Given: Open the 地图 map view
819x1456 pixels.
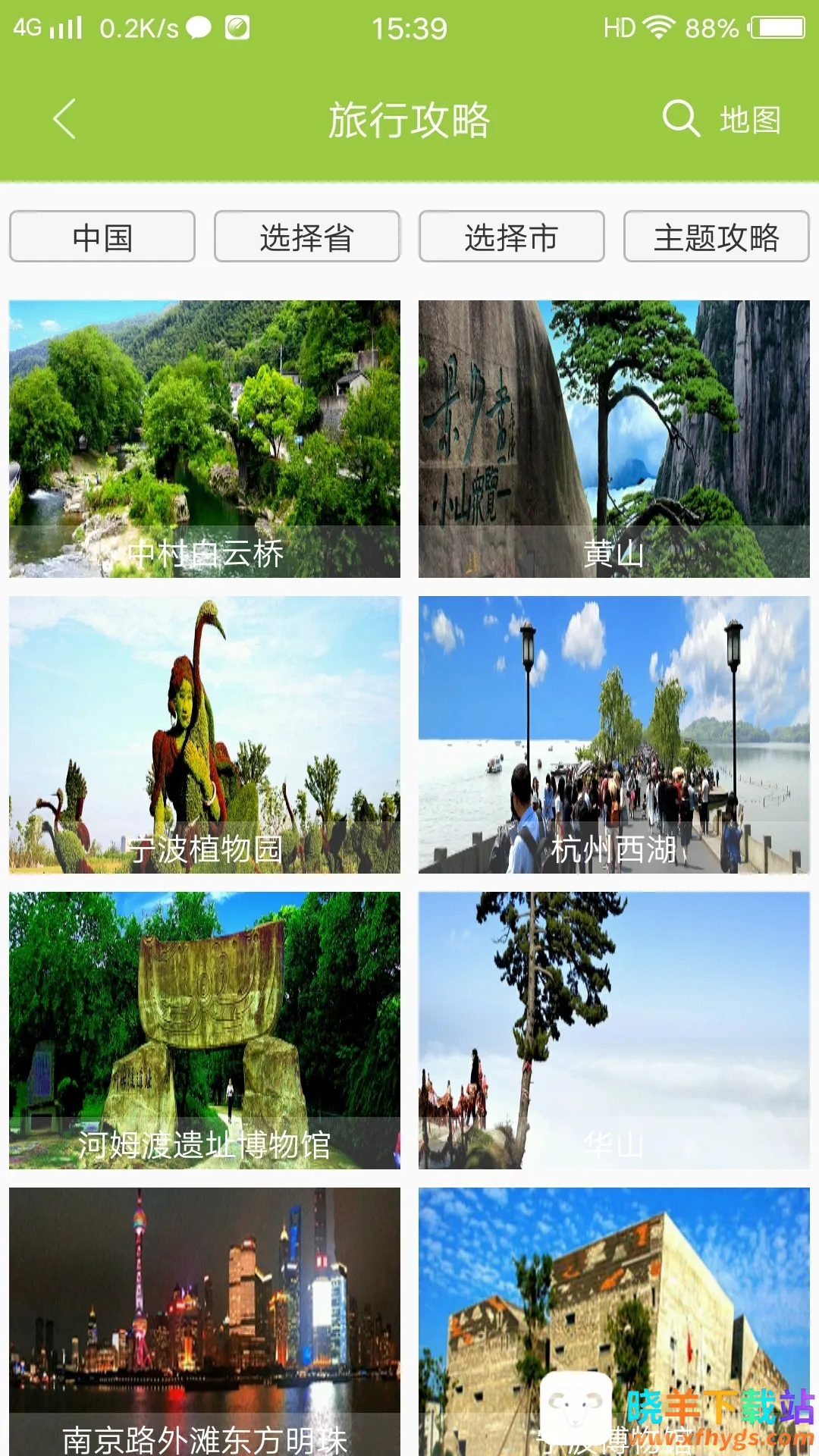Looking at the screenshot, I should (750, 120).
